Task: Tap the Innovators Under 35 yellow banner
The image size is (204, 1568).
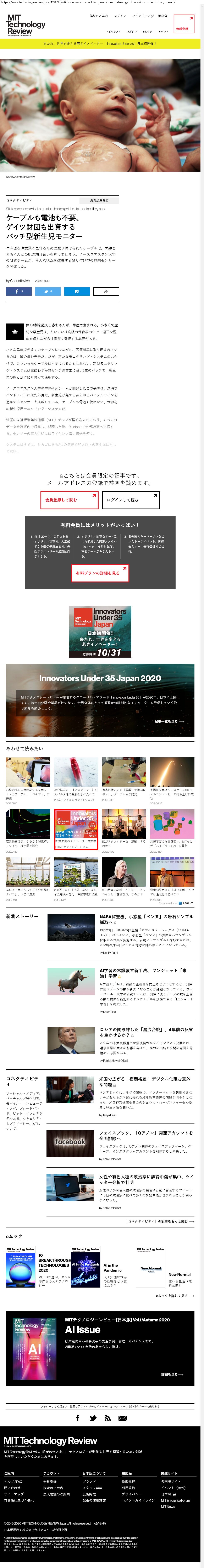Action: click(x=100, y=44)
